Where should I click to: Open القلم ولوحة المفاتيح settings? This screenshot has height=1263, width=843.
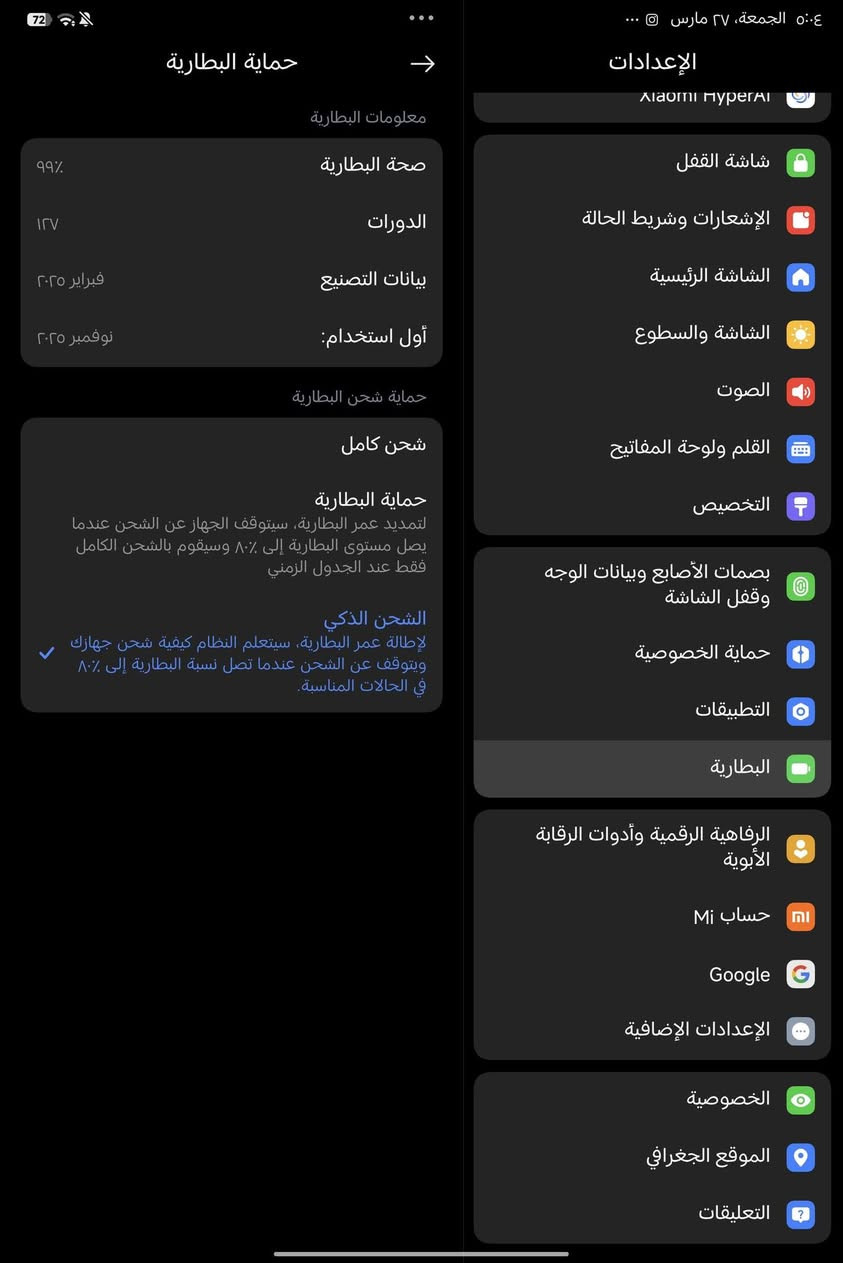[652, 447]
